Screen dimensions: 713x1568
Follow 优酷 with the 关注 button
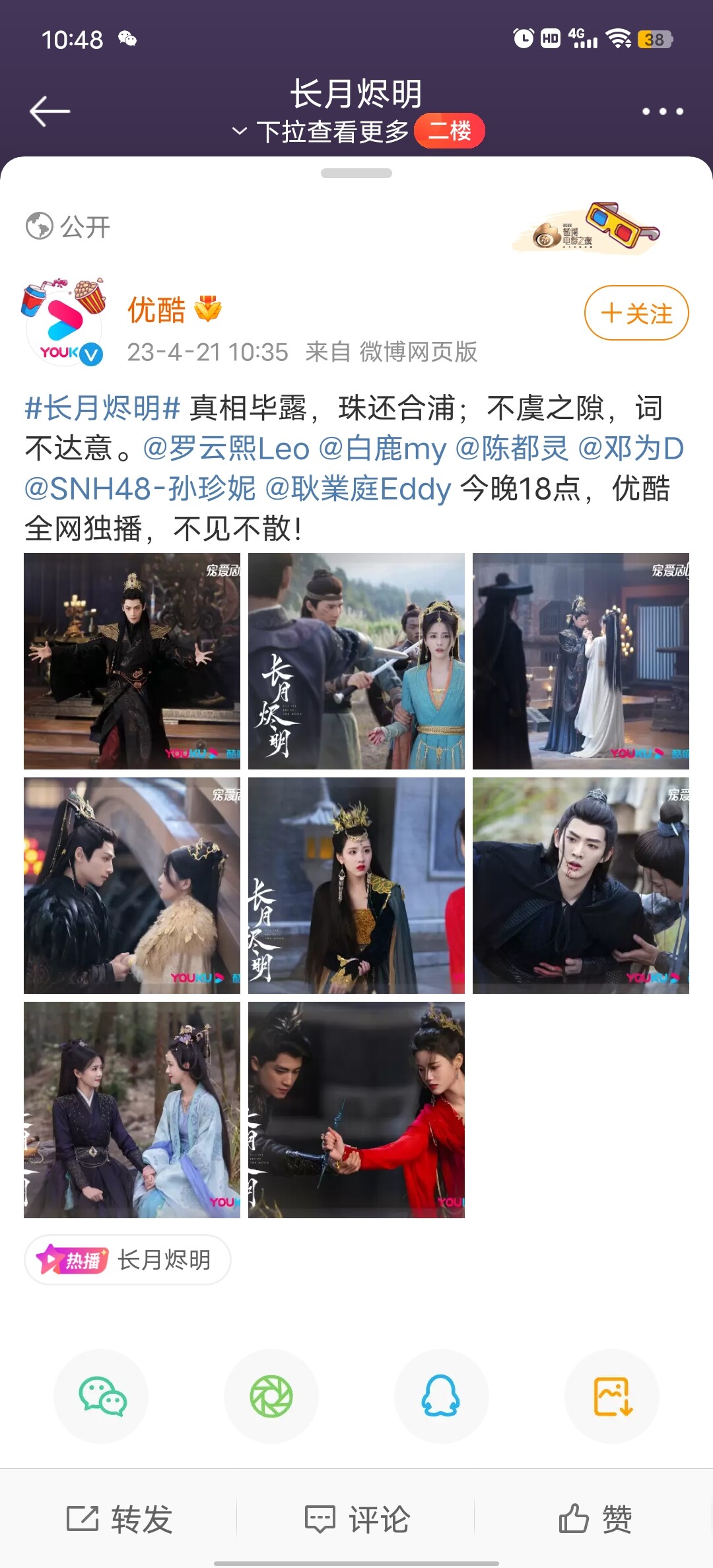(636, 313)
